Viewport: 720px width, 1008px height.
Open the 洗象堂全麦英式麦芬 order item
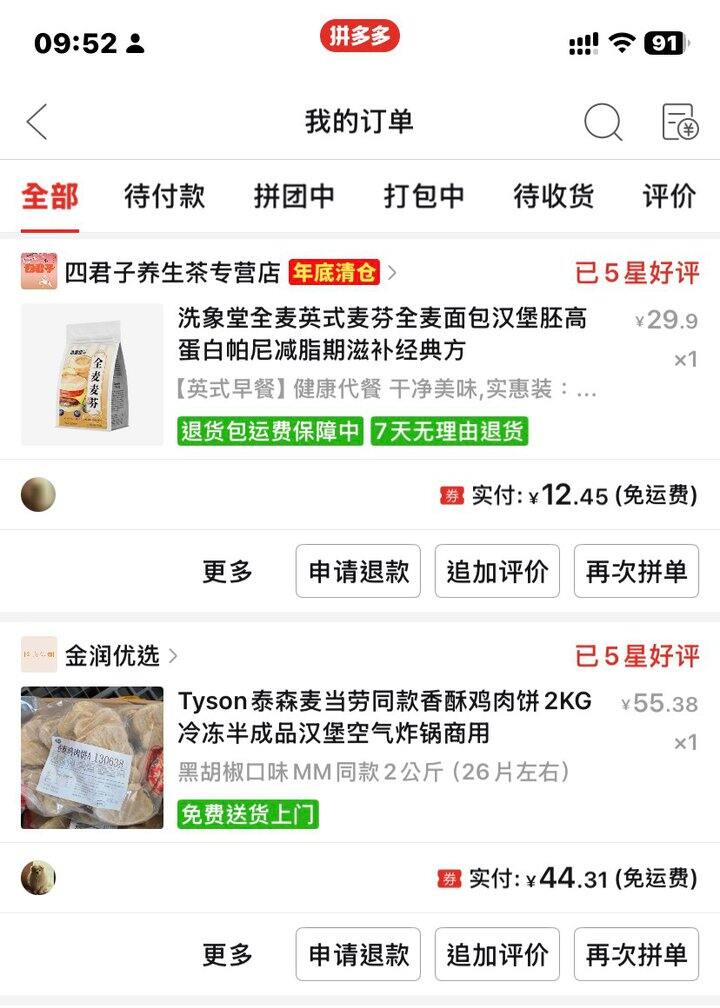[382, 335]
